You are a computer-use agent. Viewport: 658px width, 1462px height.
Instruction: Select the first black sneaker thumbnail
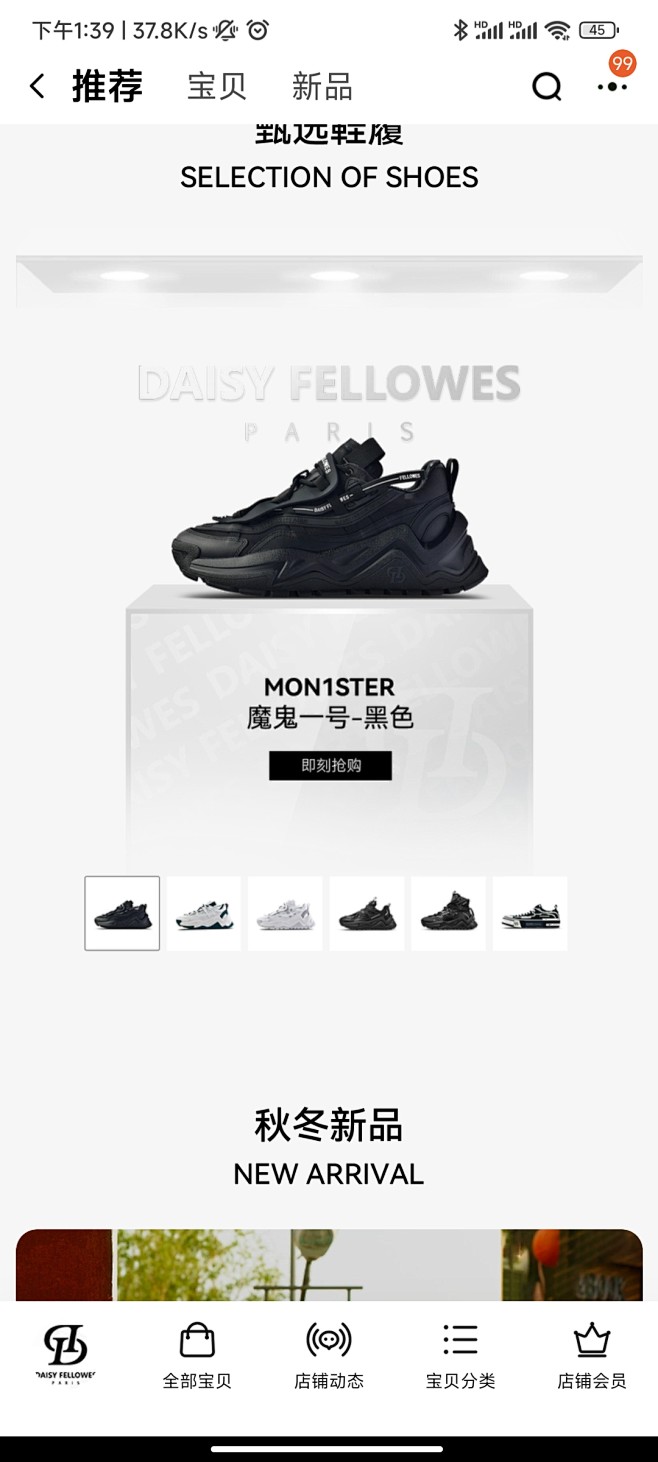122,913
